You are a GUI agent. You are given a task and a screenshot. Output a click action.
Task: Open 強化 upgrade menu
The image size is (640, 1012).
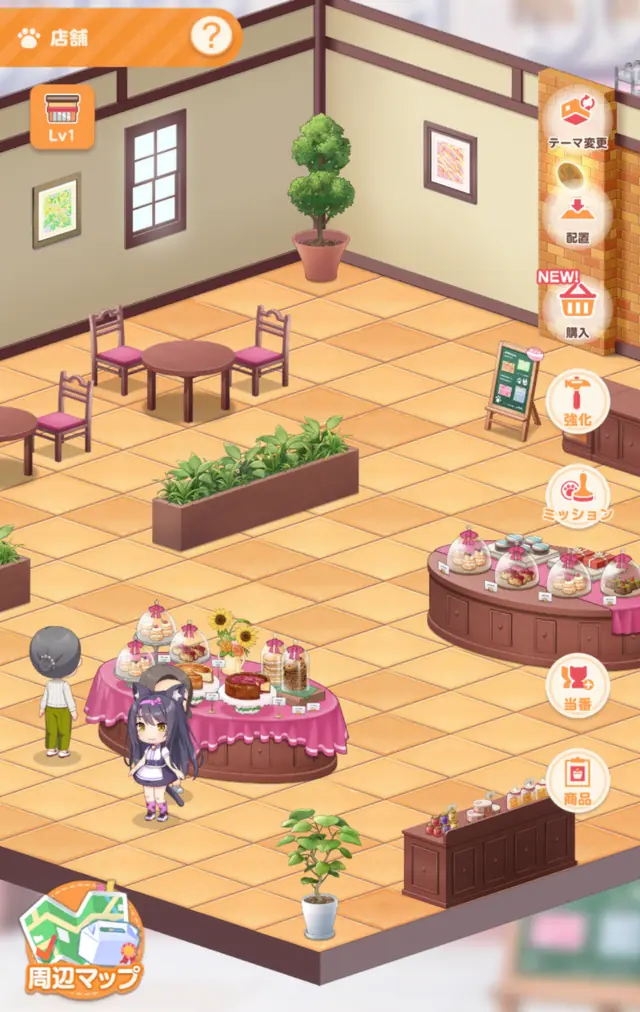click(x=578, y=400)
